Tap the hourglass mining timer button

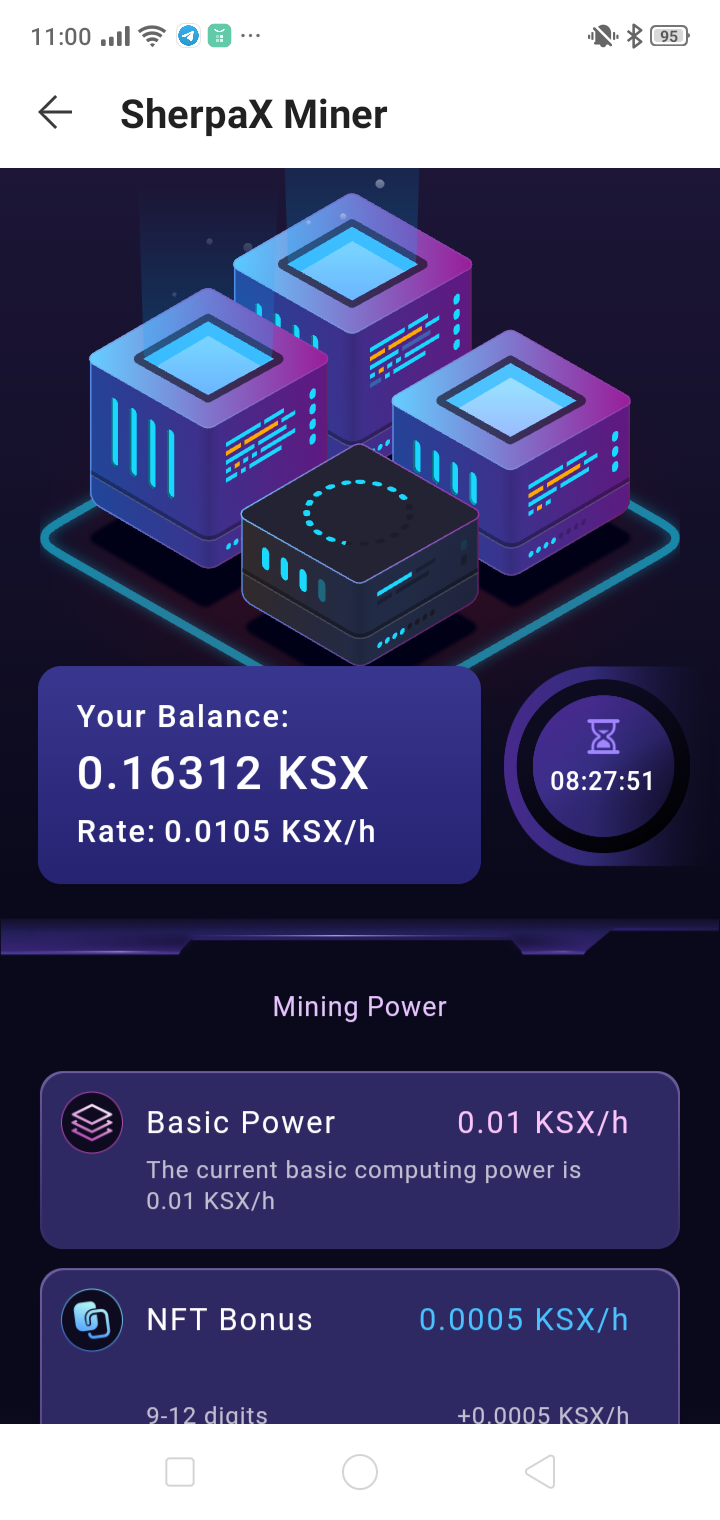[602, 766]
